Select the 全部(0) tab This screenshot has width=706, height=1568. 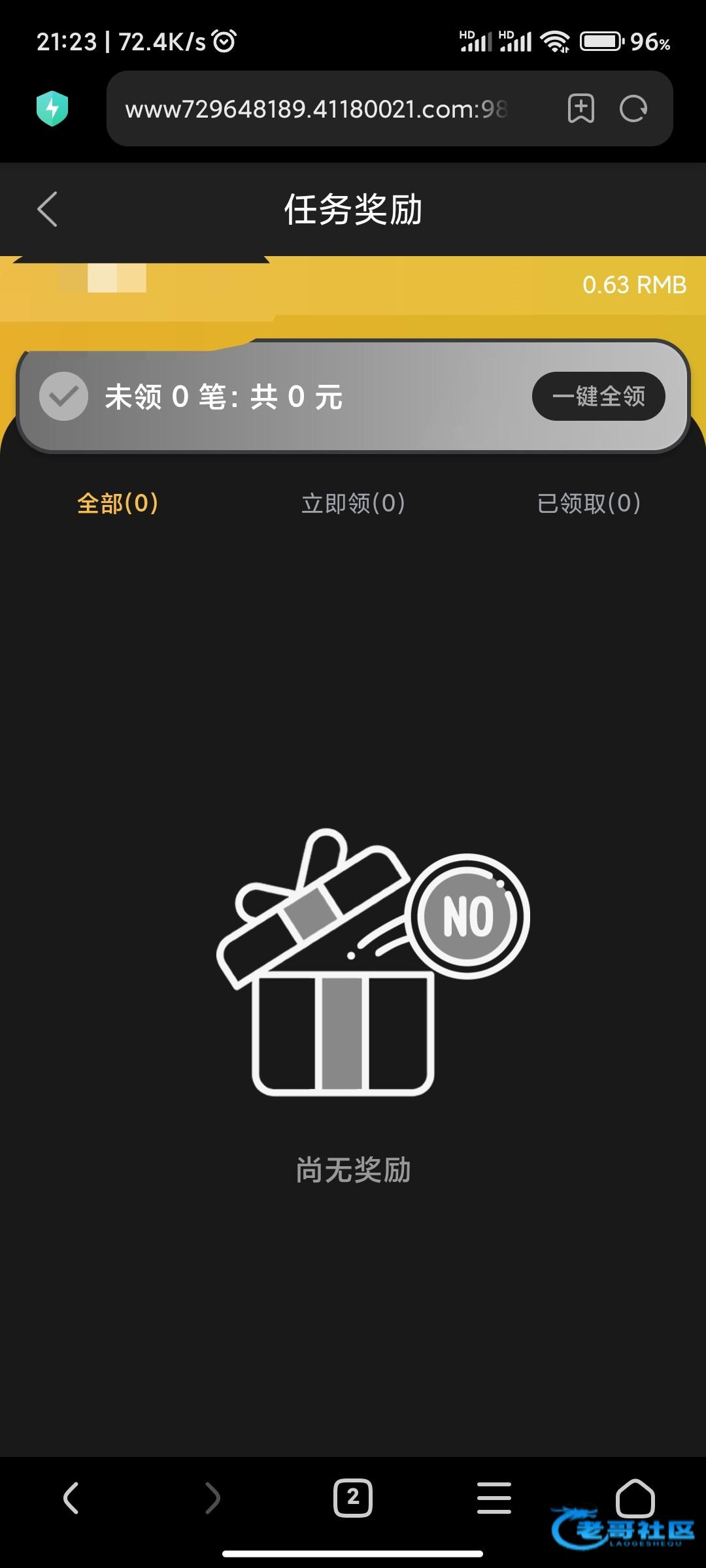pyautogui.click(x=118, y=503)
